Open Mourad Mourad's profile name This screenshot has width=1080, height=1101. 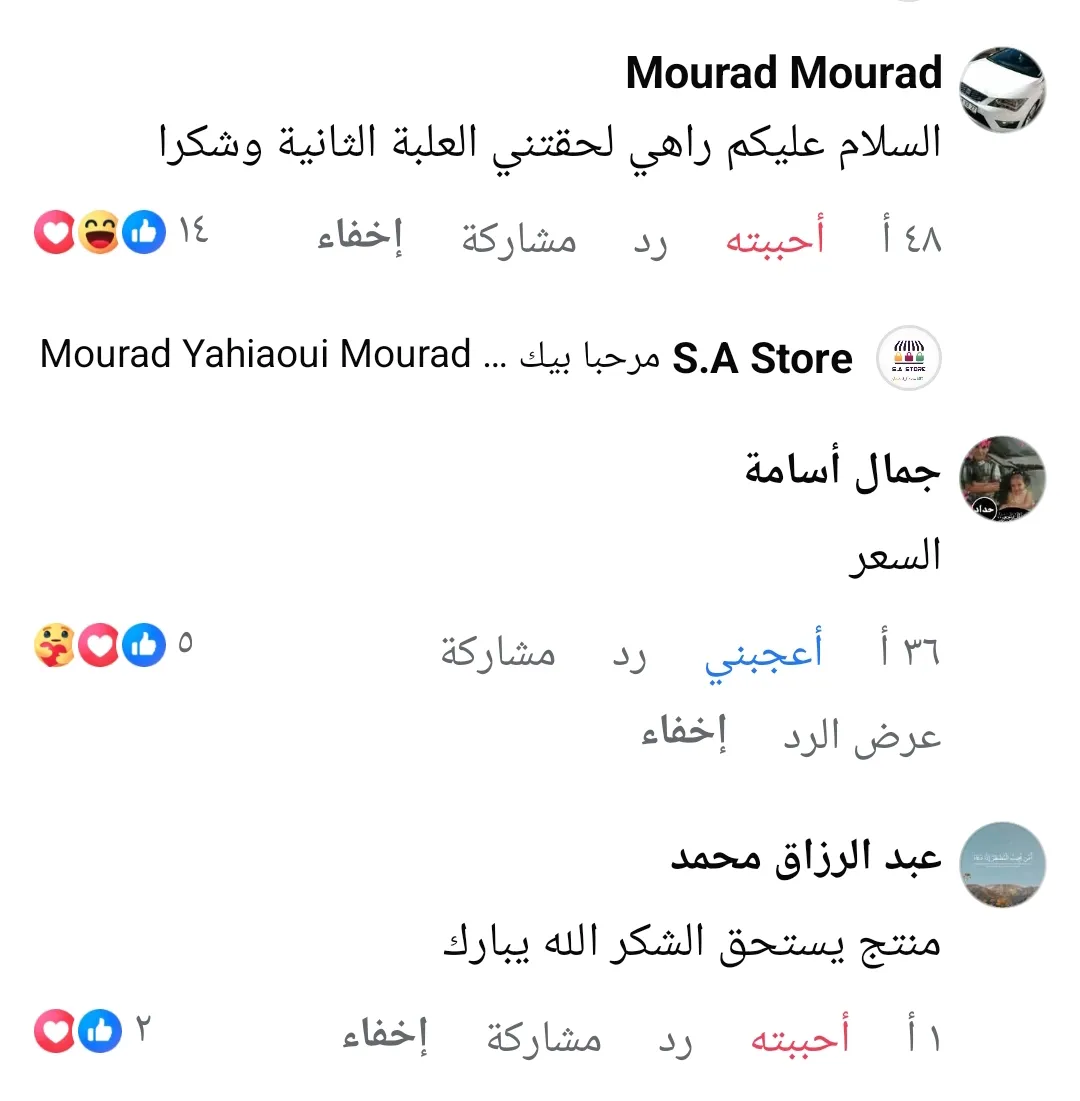(784, 73)
